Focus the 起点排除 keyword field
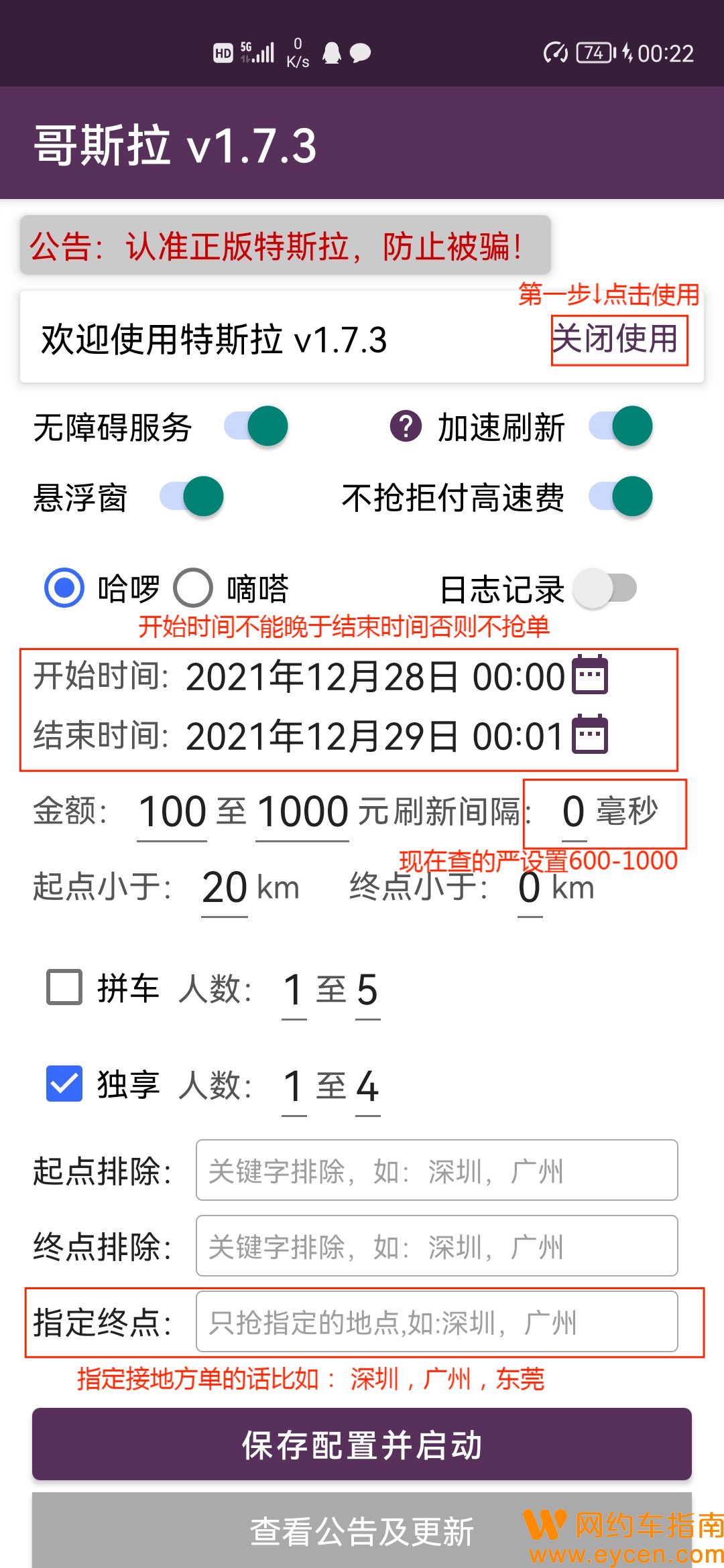Viewport: 724px width, 1568px height. coord(436,1171)
